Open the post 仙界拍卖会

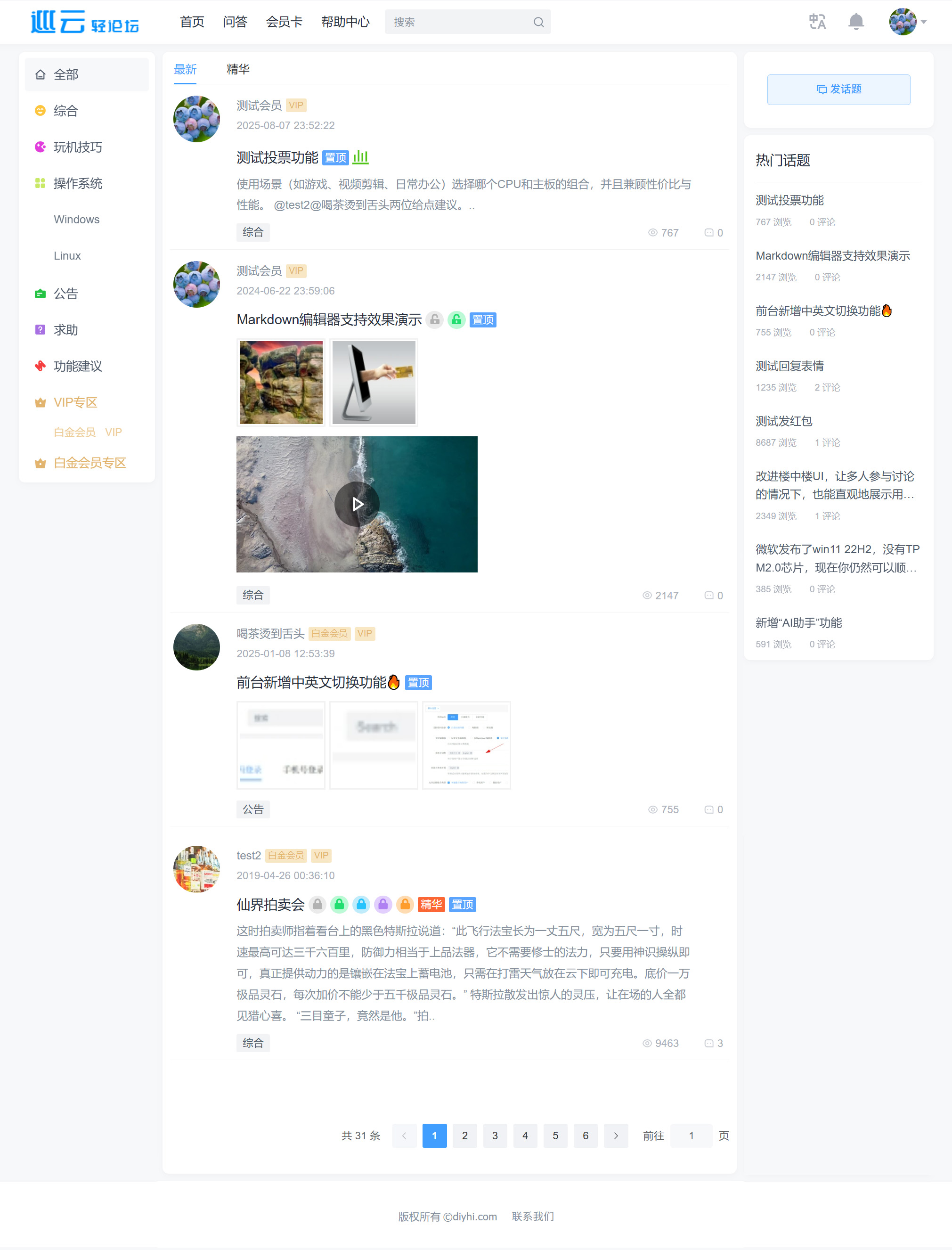point(270,904)
